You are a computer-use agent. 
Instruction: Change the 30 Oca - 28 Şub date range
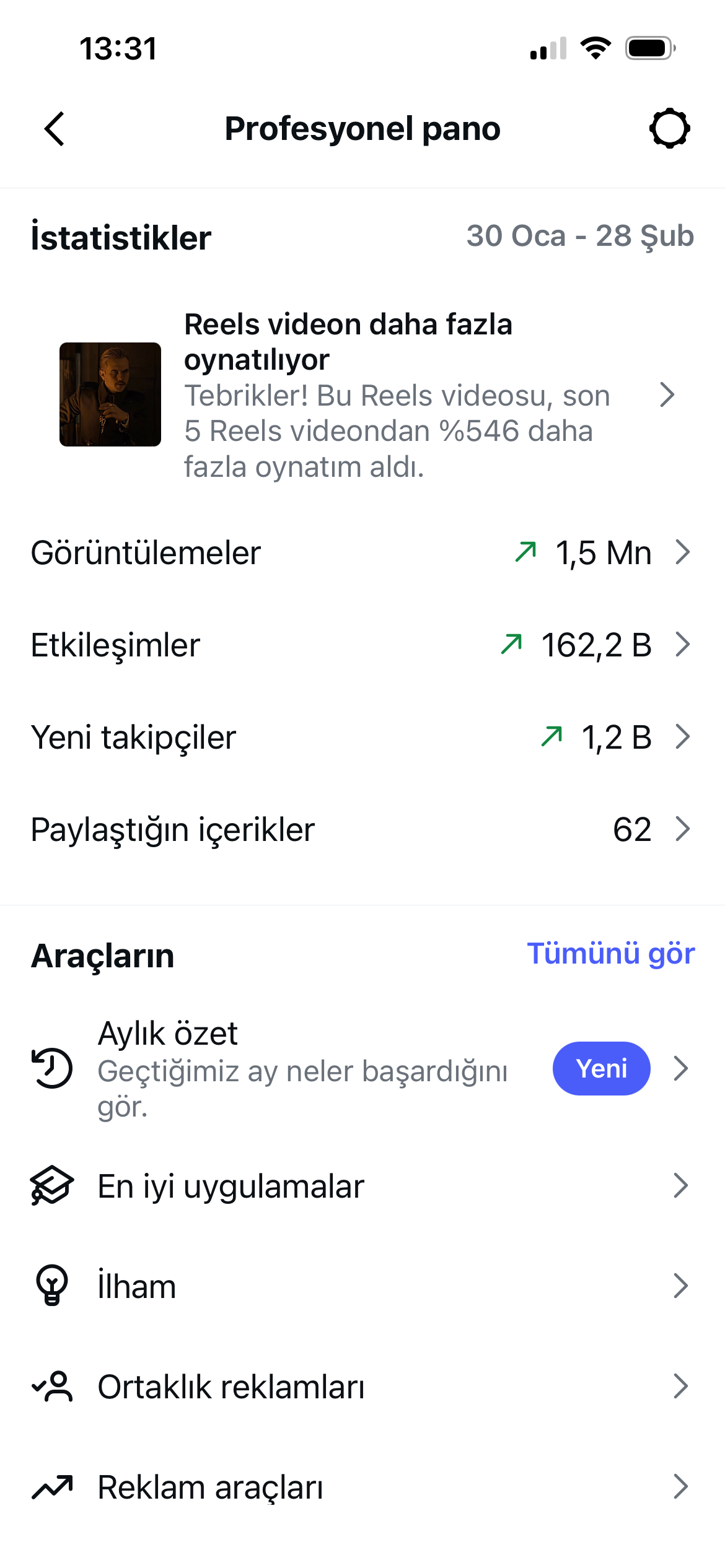click(579, 236)
